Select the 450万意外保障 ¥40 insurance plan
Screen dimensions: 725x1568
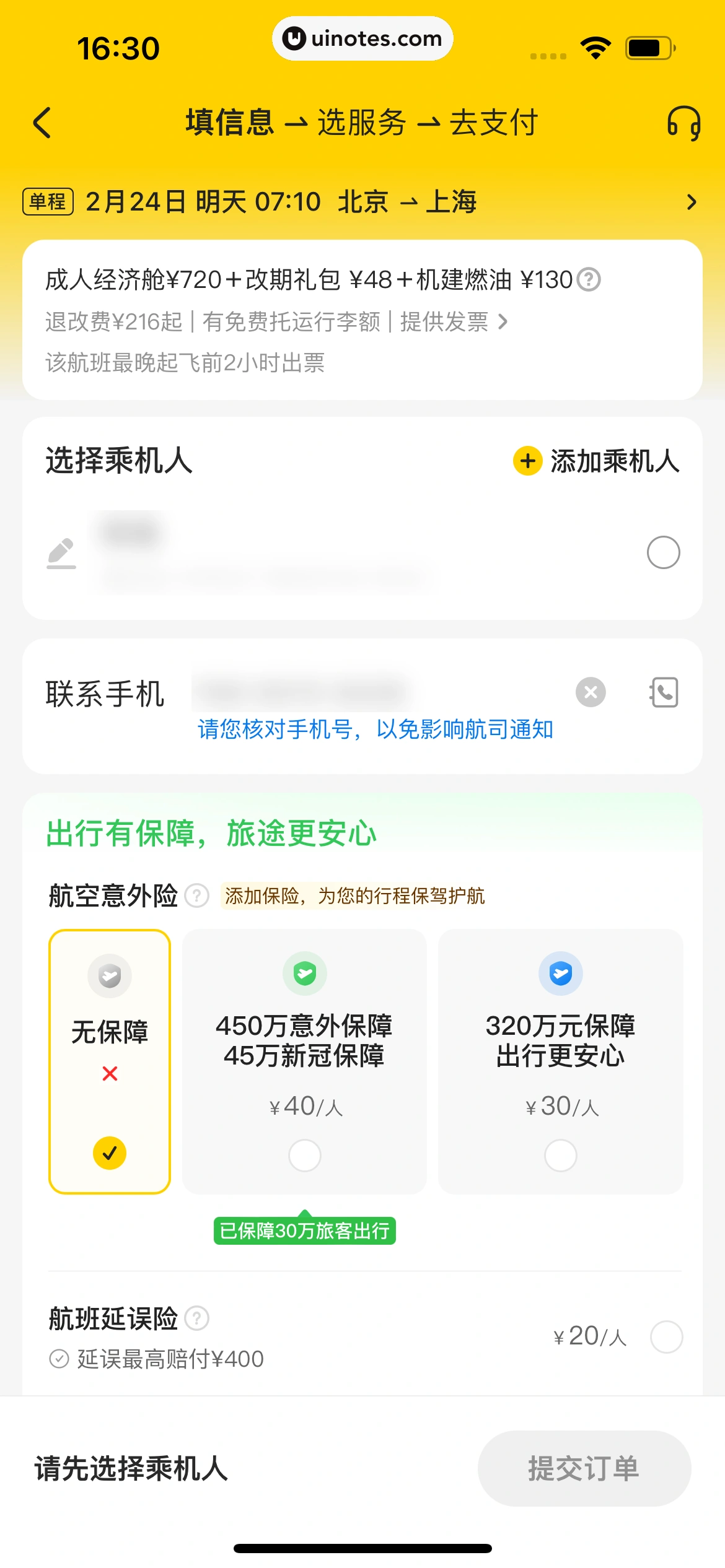304,1061
